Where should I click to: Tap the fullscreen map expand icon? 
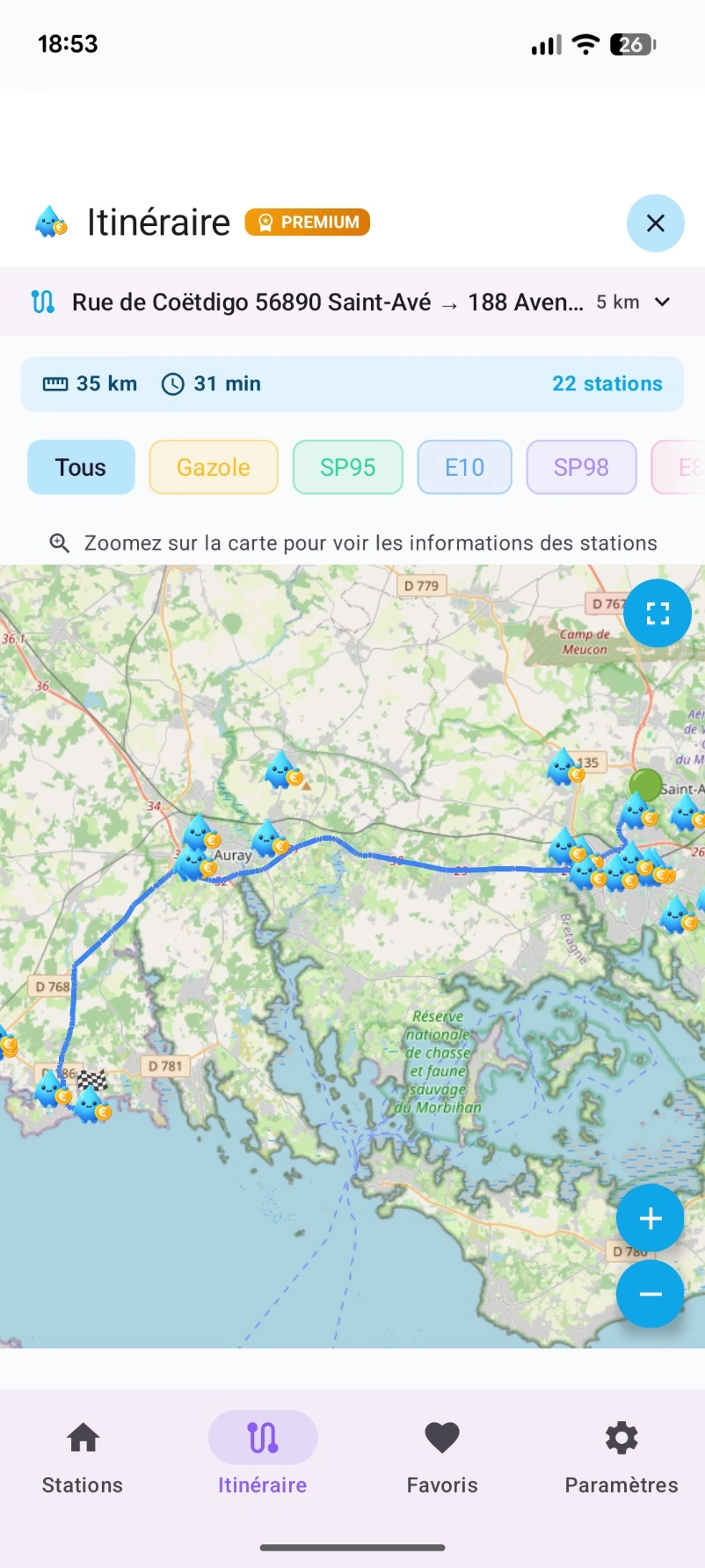658,612
